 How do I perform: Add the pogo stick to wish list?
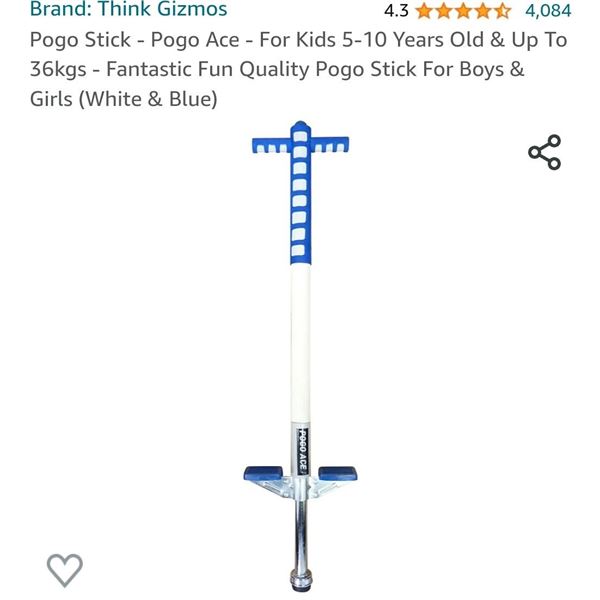65,570
